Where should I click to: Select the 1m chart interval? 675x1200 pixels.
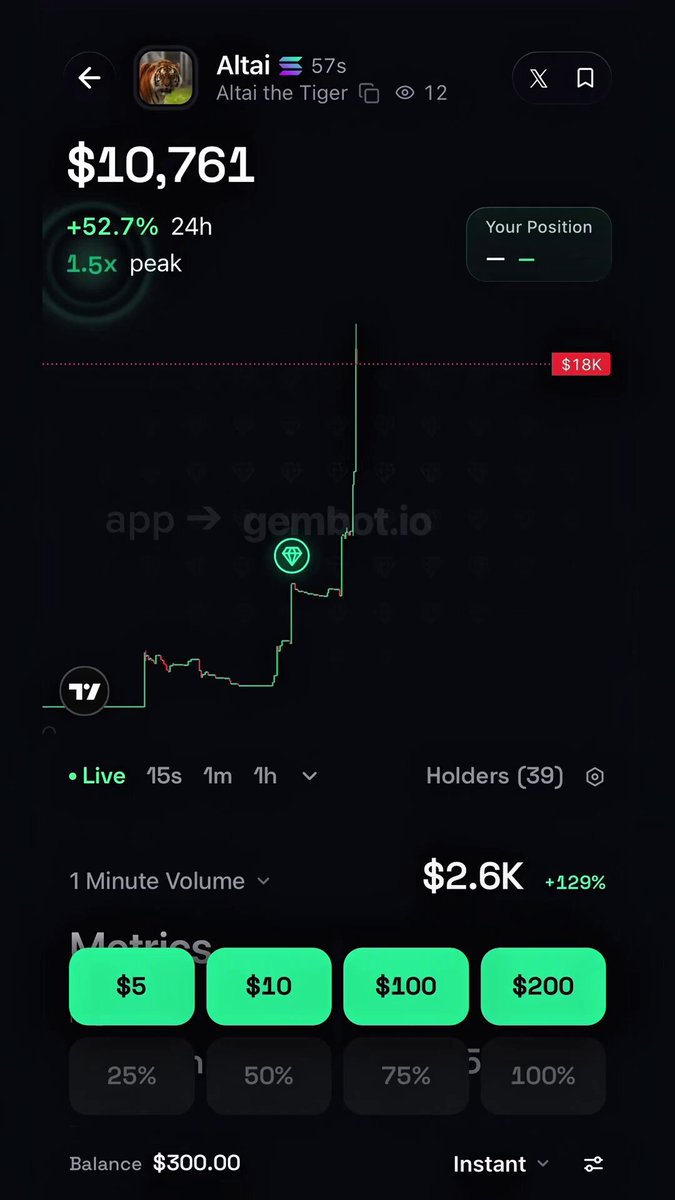pos(217,776)
